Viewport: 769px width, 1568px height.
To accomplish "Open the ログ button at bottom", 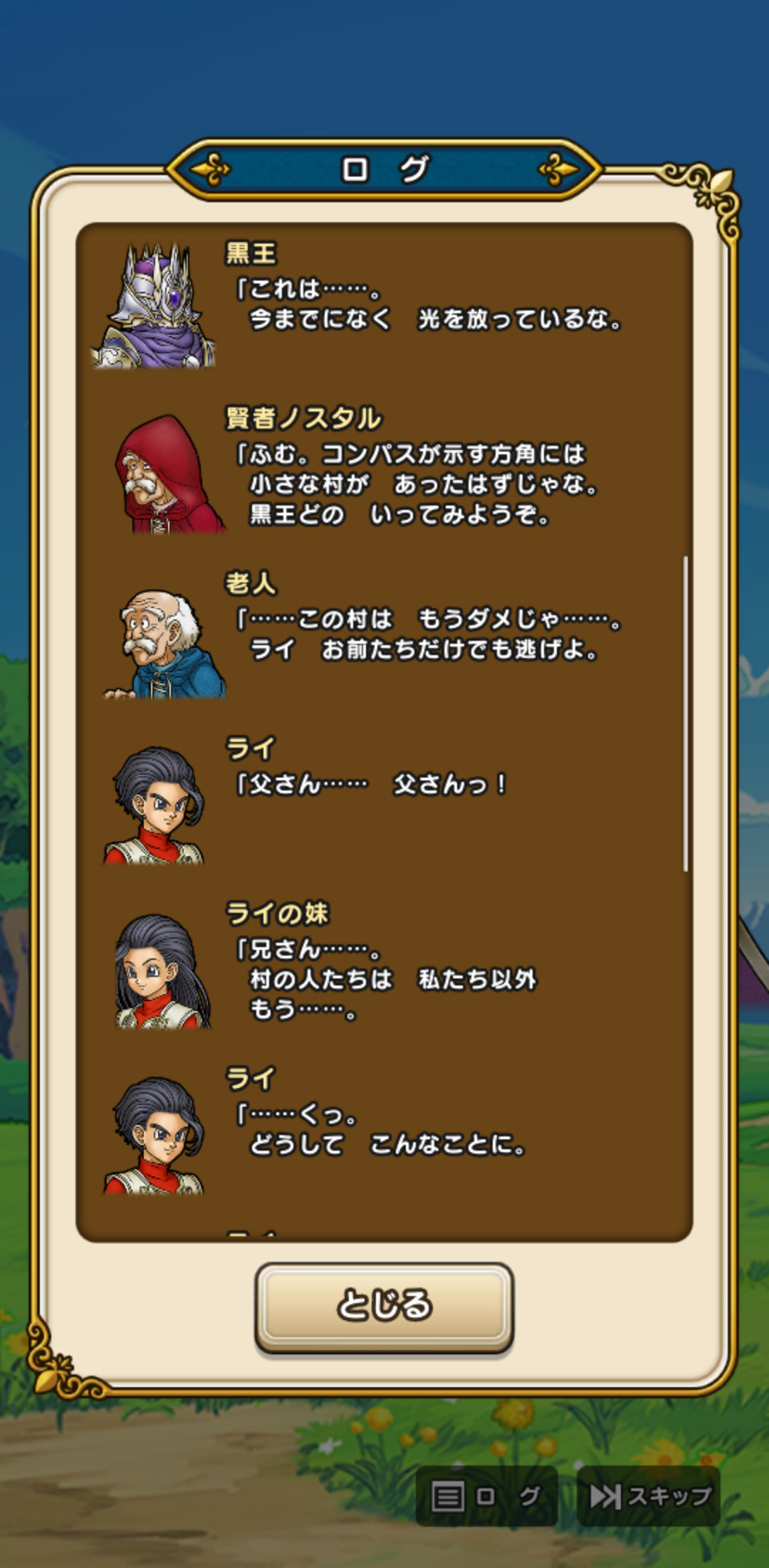I will click(486, 1496).
